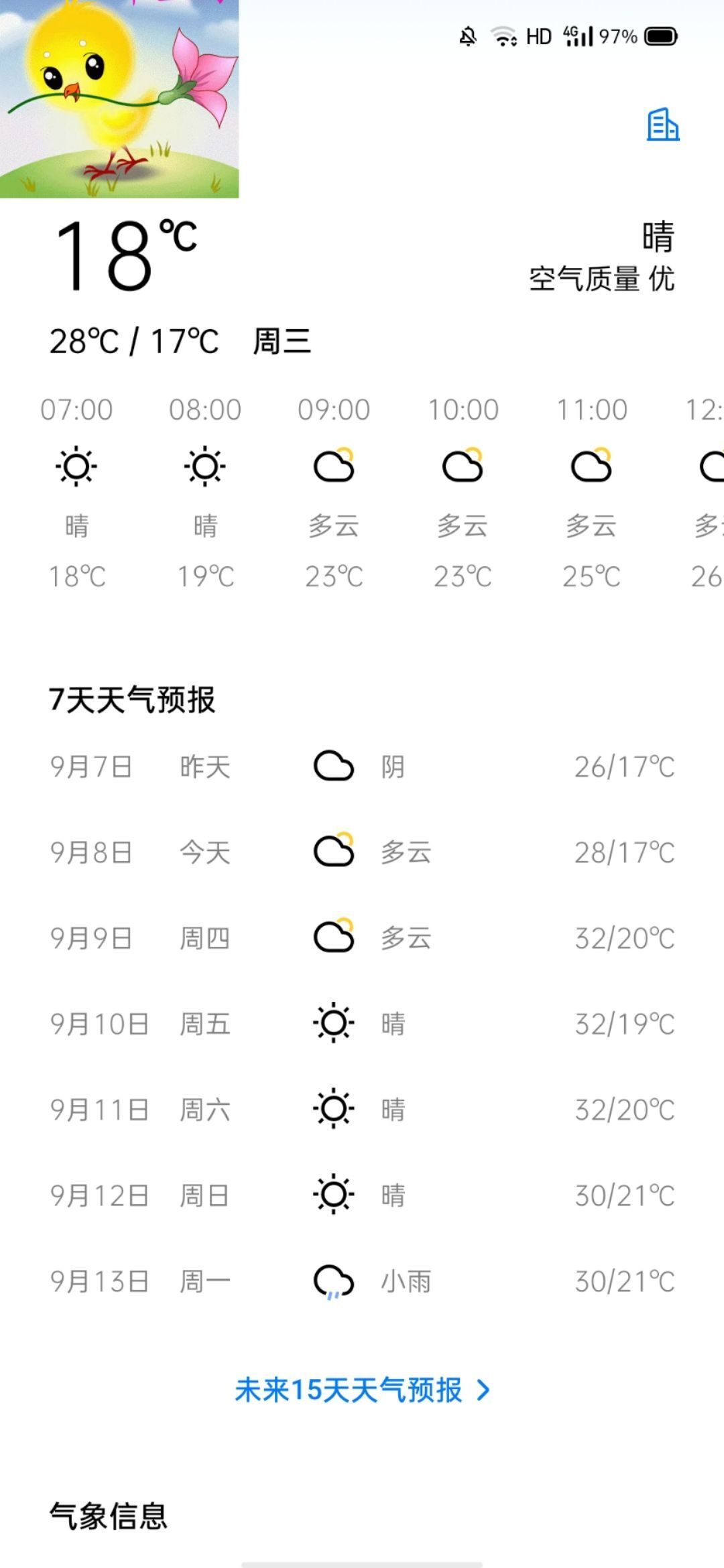Image resolution: width=724 pixels, height=1568 pixels.
Task: Open the 9月9日 周四 forecast row
Action: tap(362, 938)
